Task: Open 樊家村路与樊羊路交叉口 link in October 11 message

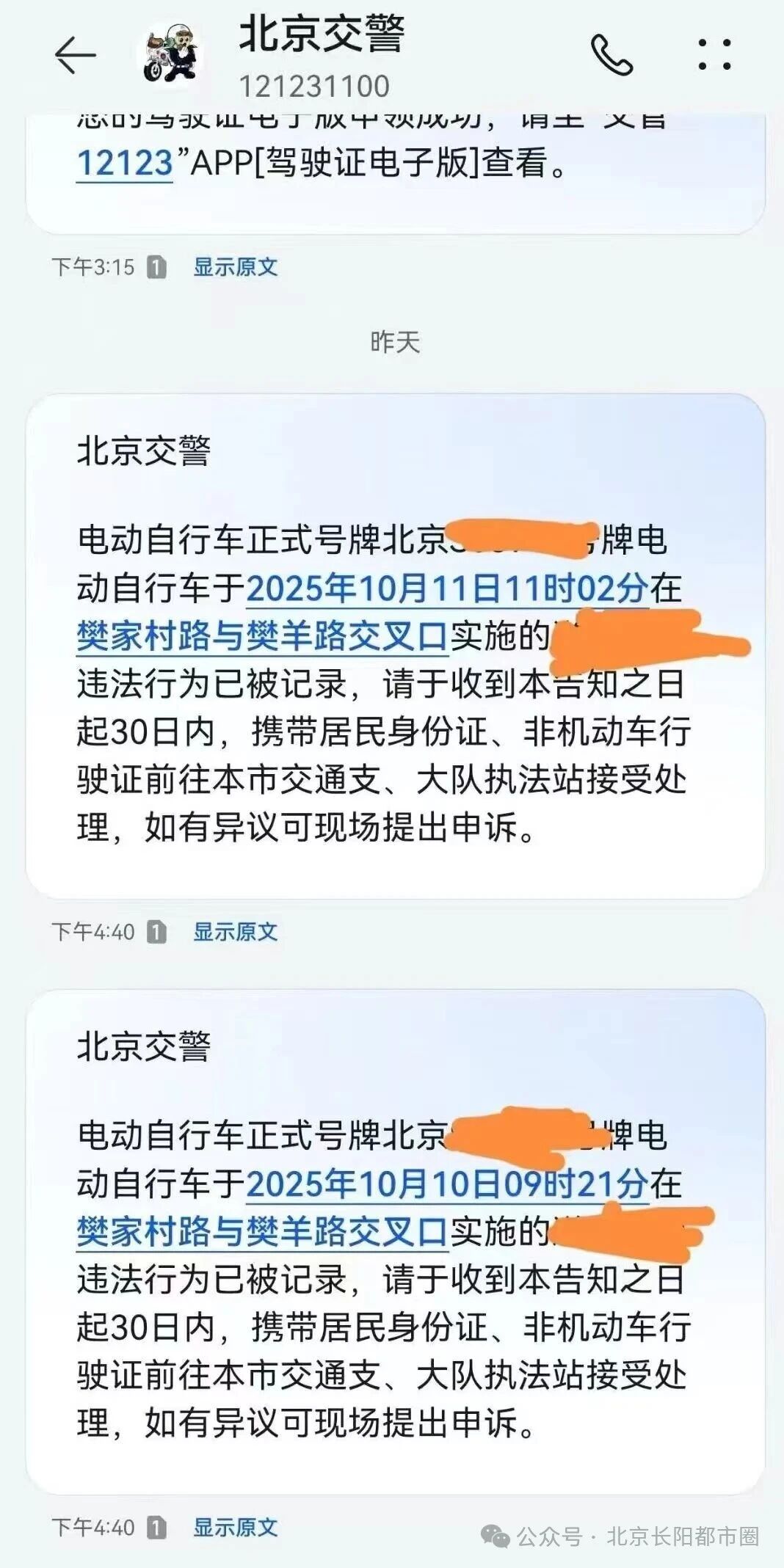Action: (262, 636)
